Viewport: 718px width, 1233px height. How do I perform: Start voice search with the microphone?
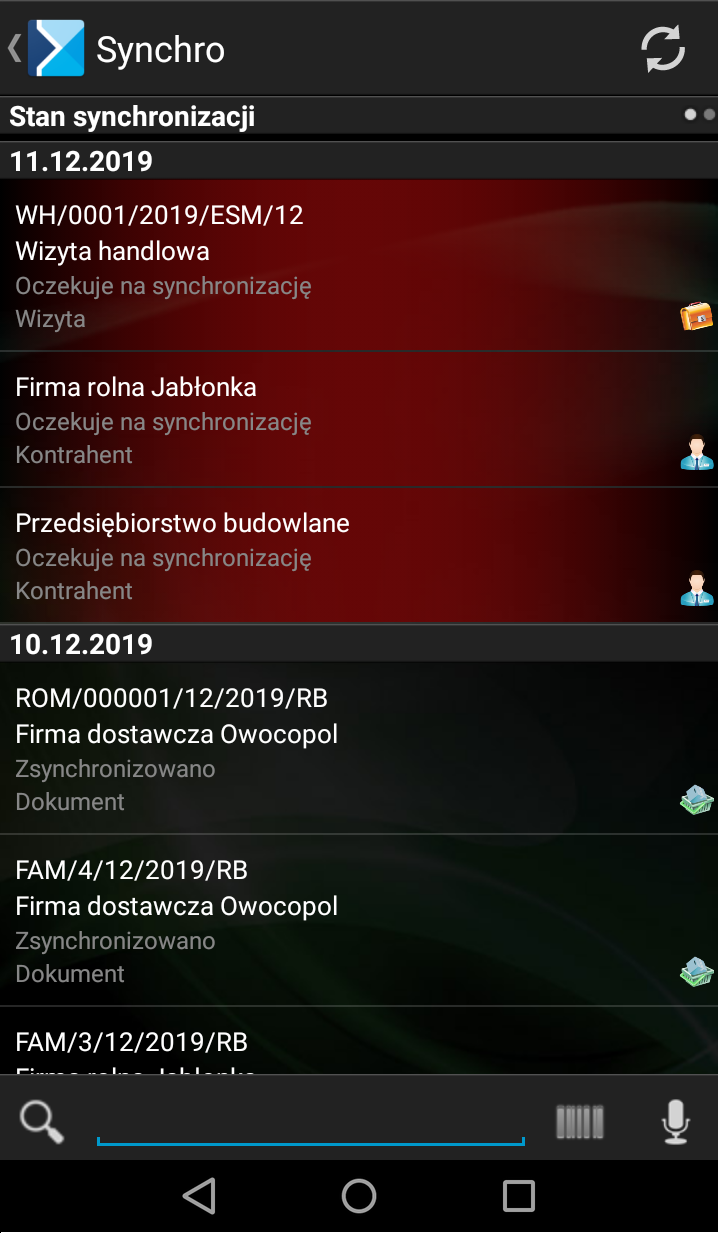coord(676,1121)
